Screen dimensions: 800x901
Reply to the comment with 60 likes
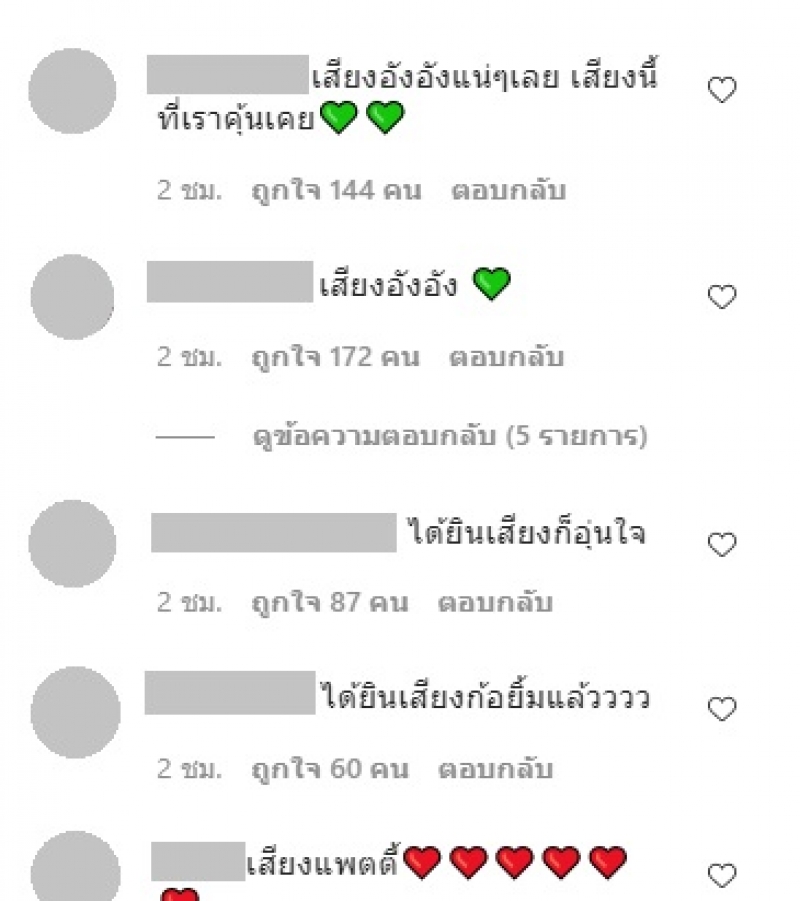495,769
